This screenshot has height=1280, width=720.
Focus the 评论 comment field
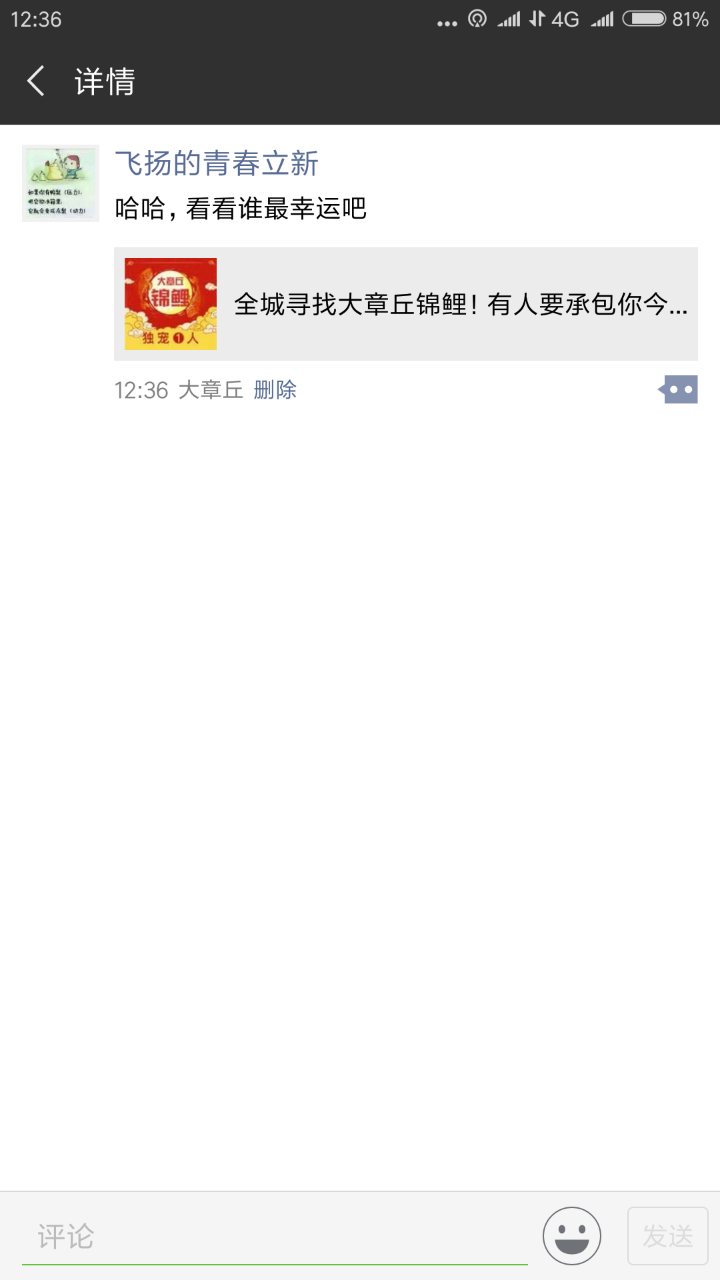point(275,1237)
